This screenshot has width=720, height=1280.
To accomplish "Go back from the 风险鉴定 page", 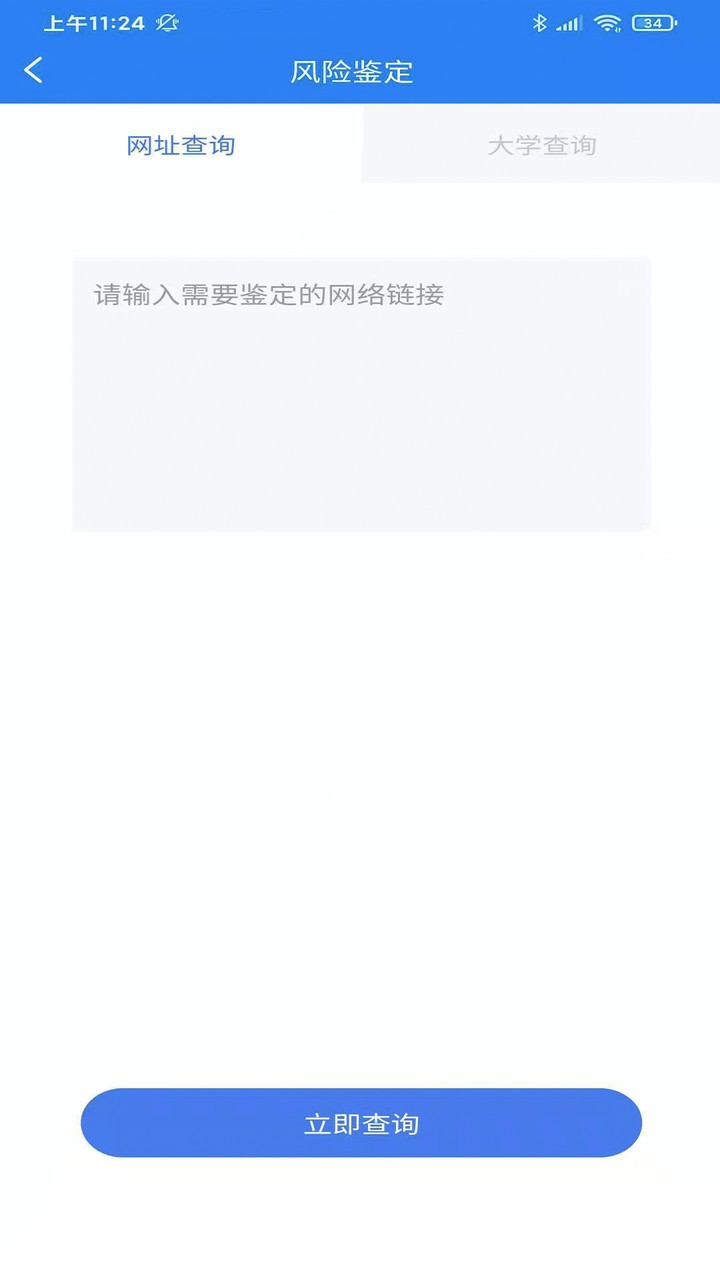I will point(34,70).
